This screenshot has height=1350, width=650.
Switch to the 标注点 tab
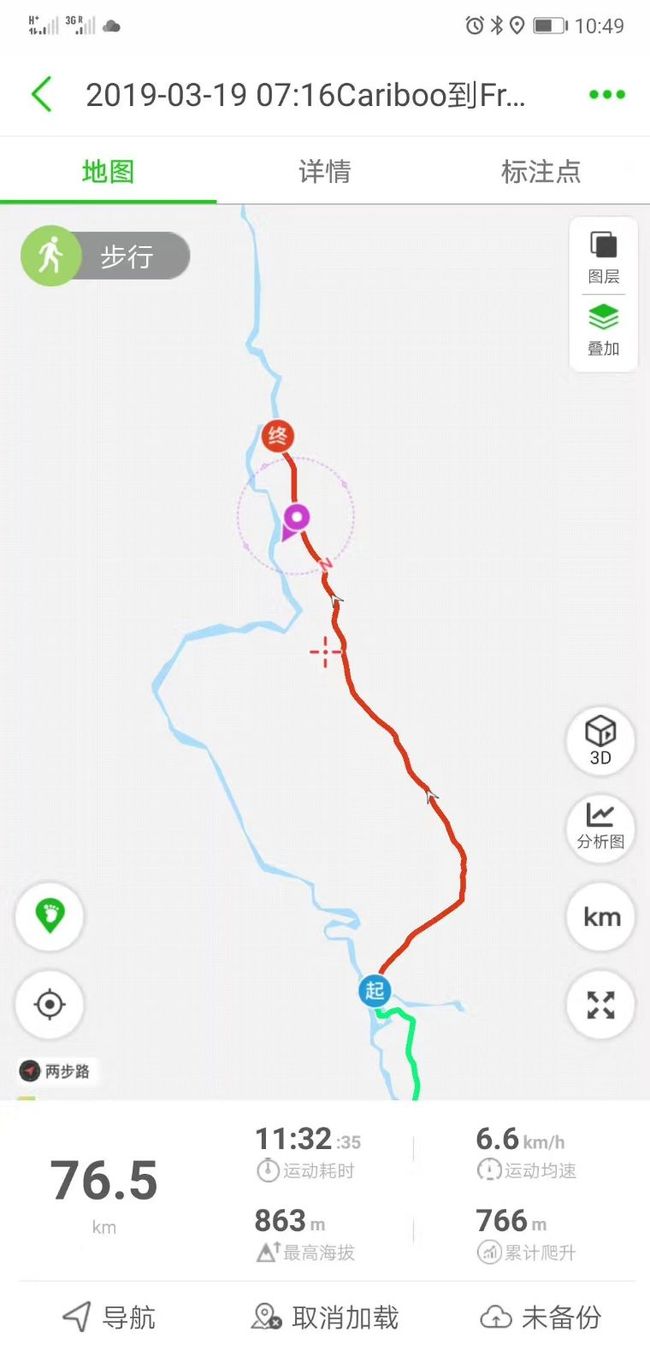541,171
